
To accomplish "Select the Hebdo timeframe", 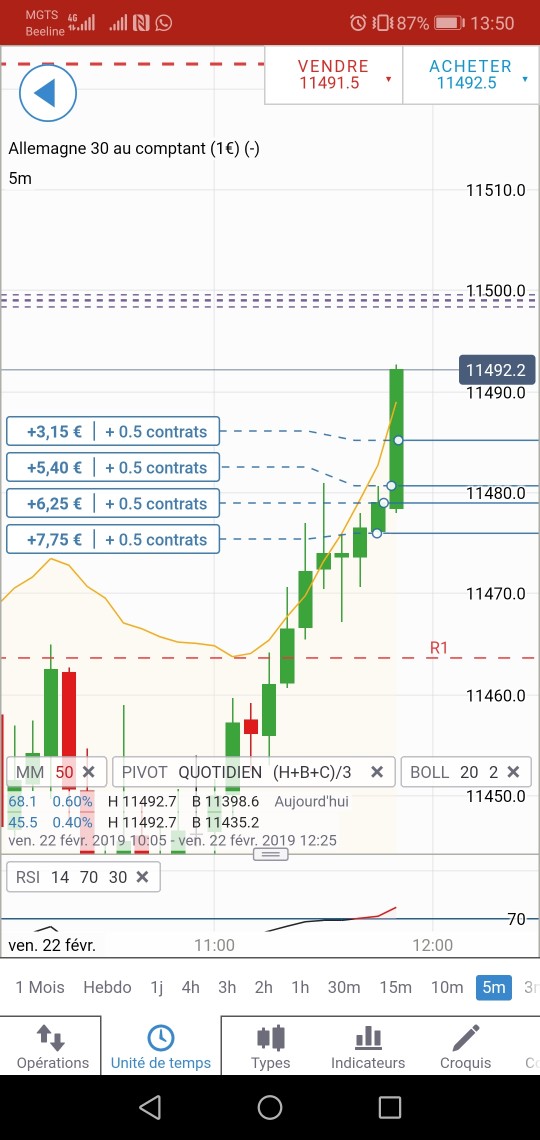I will point(107,987).
